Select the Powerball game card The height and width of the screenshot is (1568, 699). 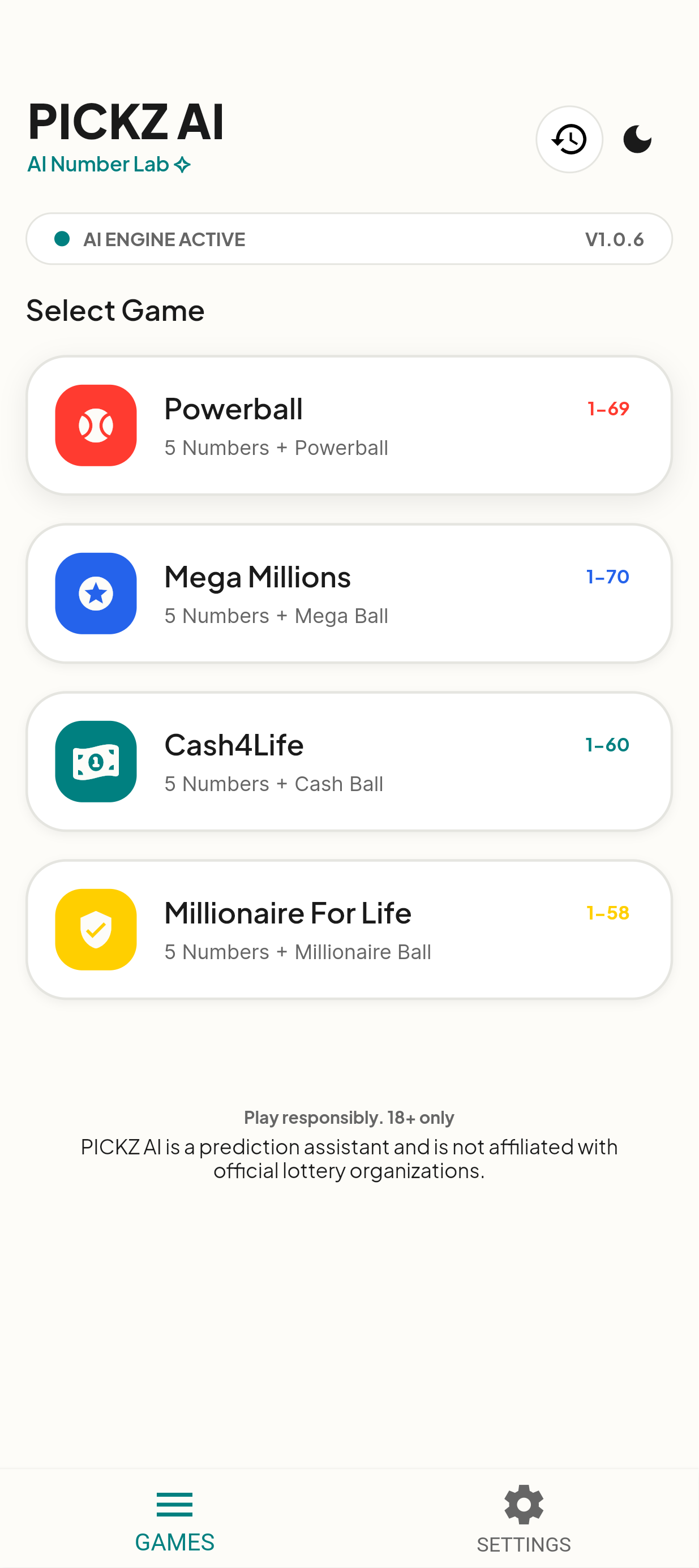[349, 426]
